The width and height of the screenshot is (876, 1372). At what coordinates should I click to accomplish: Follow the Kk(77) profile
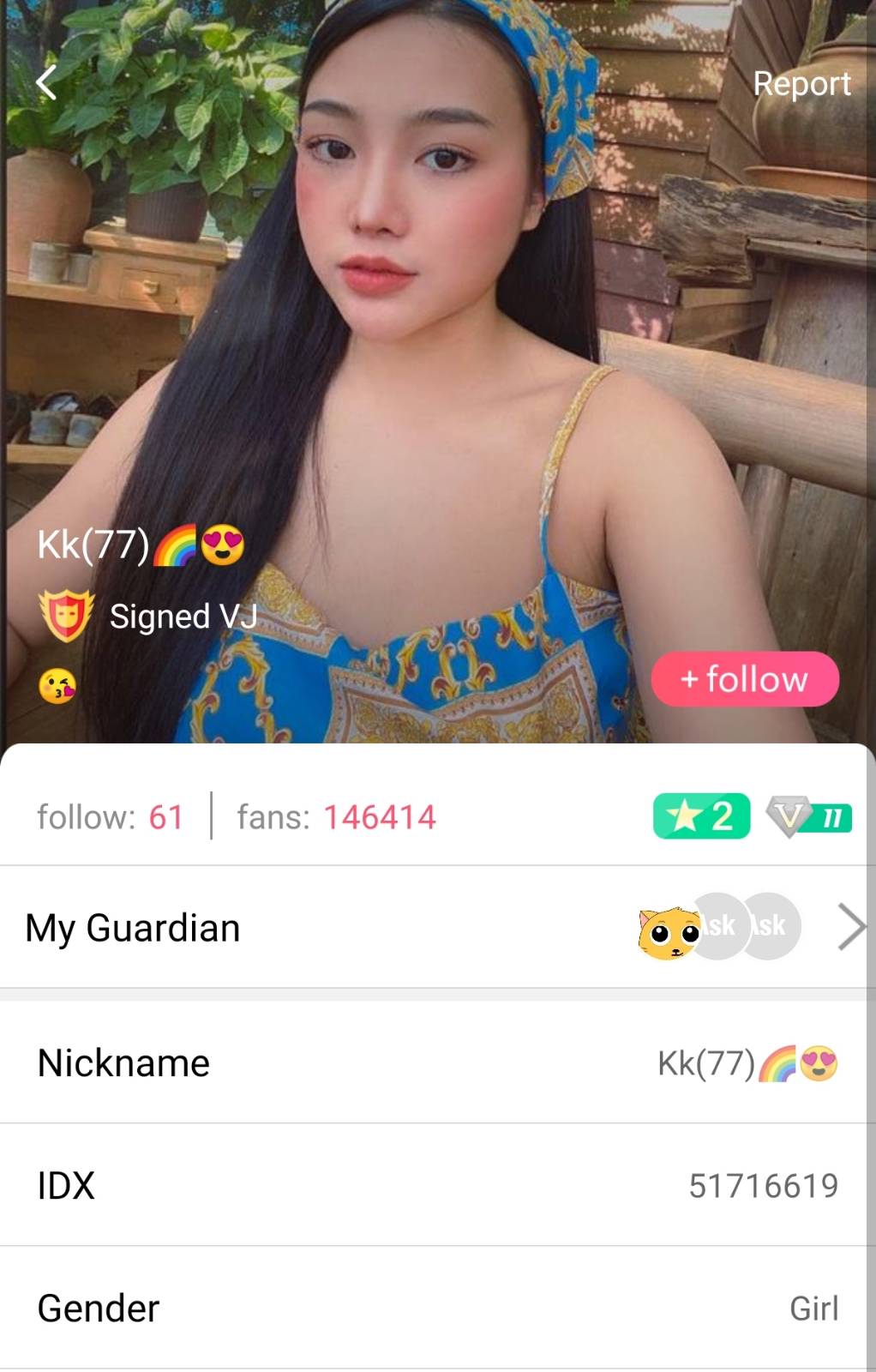tap(744, 679)
